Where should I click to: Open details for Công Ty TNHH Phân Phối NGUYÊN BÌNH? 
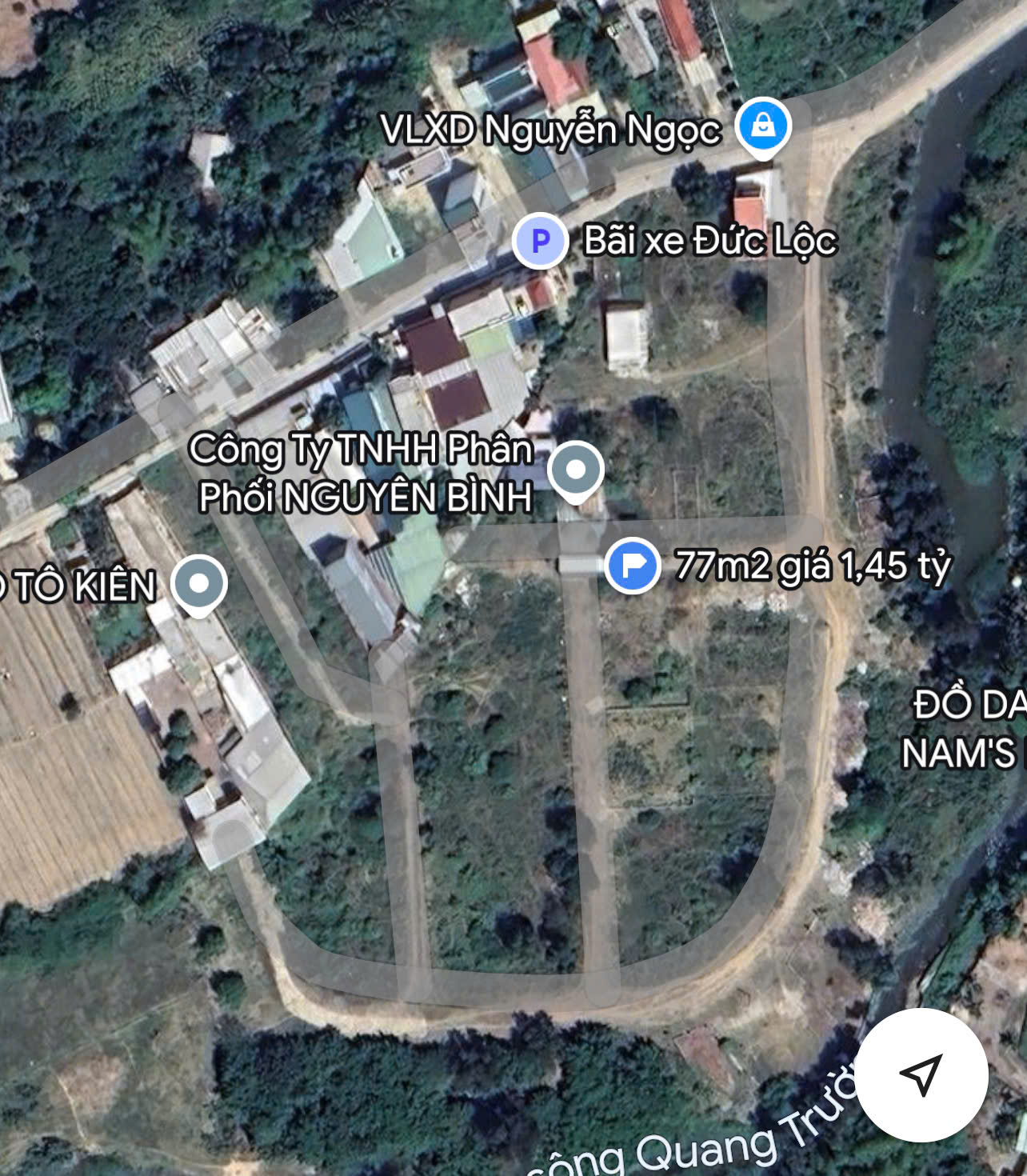coord(366,471)
